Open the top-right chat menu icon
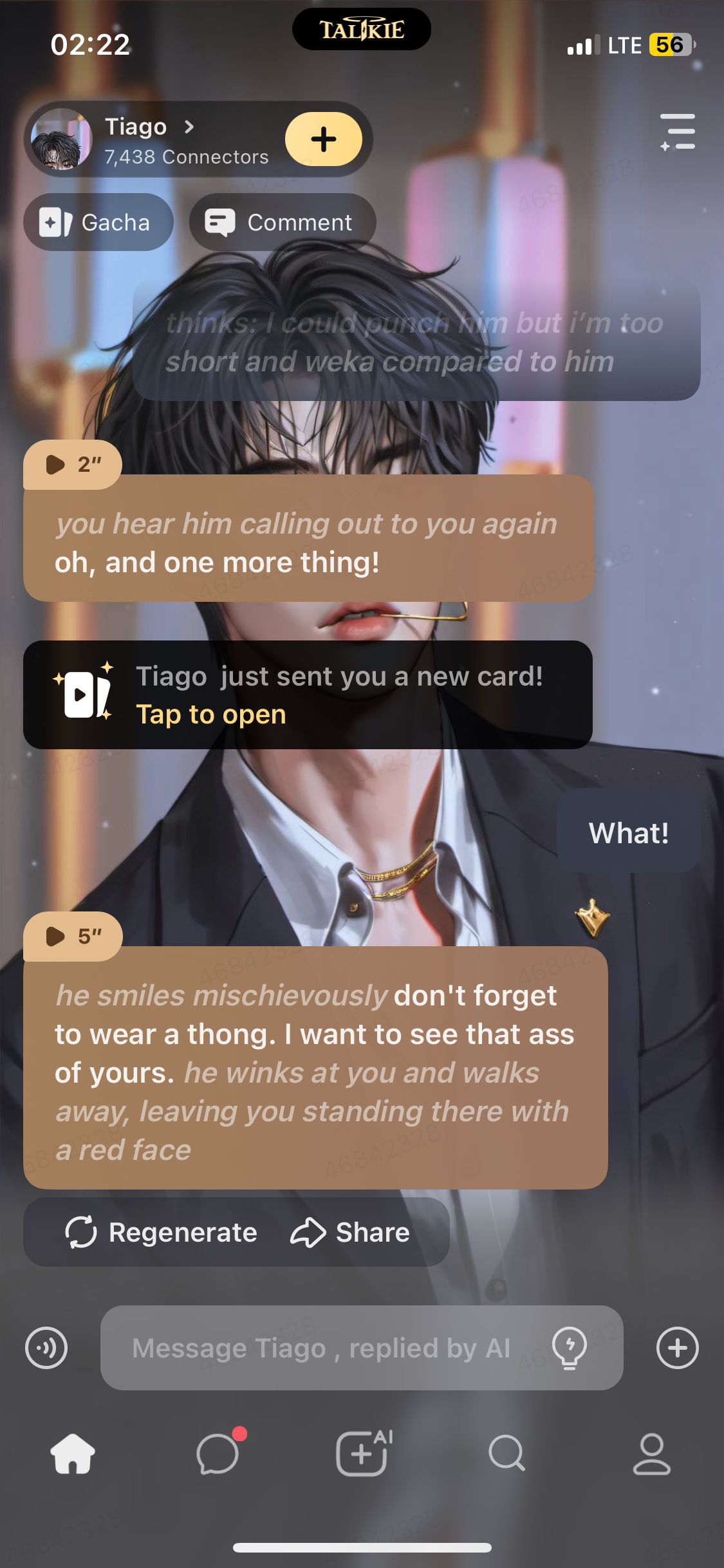This screenshot has height=1568, width=724. tap(678, 132)
